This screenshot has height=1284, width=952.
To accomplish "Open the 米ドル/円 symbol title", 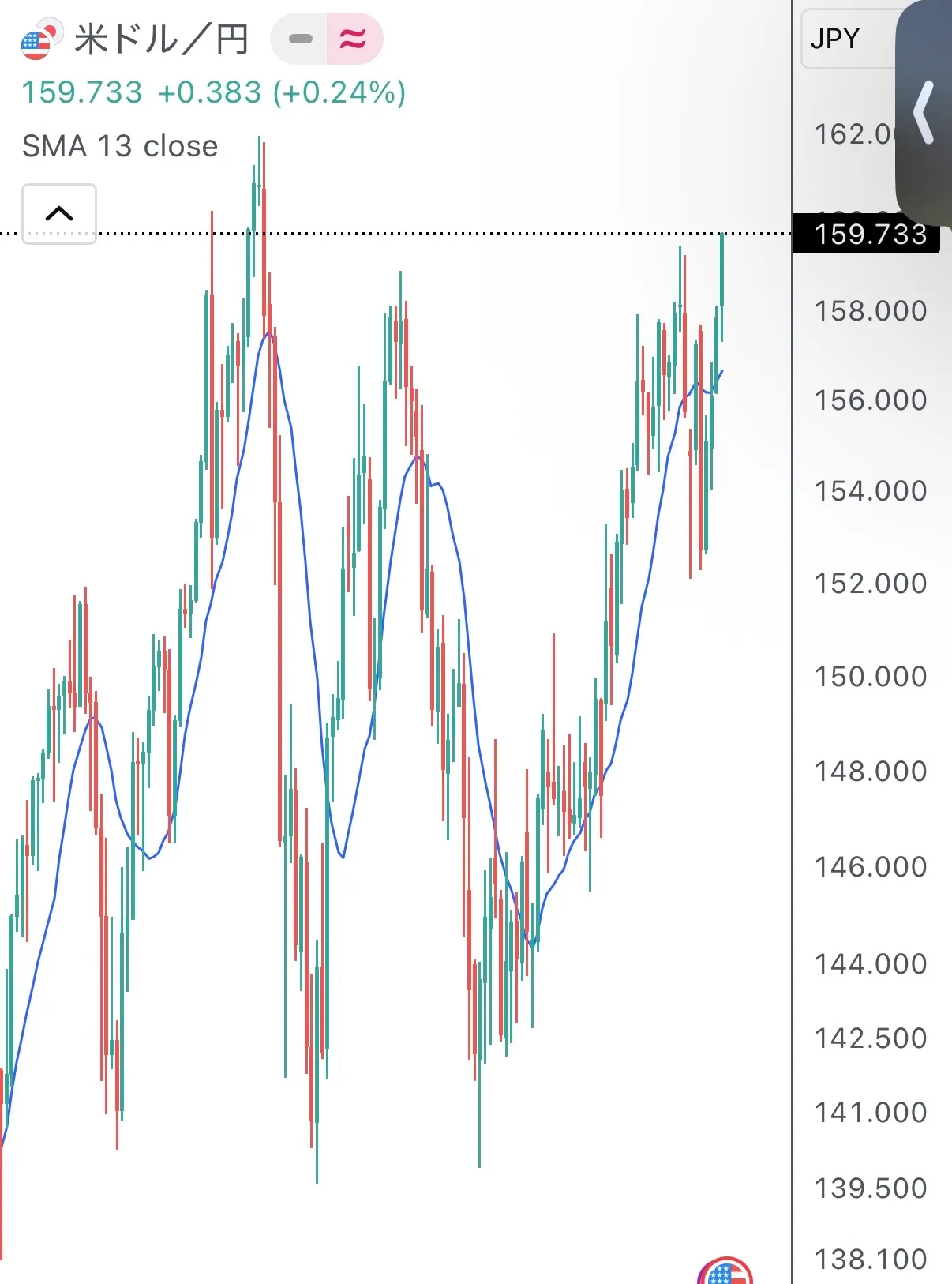I will pos(161,39).
